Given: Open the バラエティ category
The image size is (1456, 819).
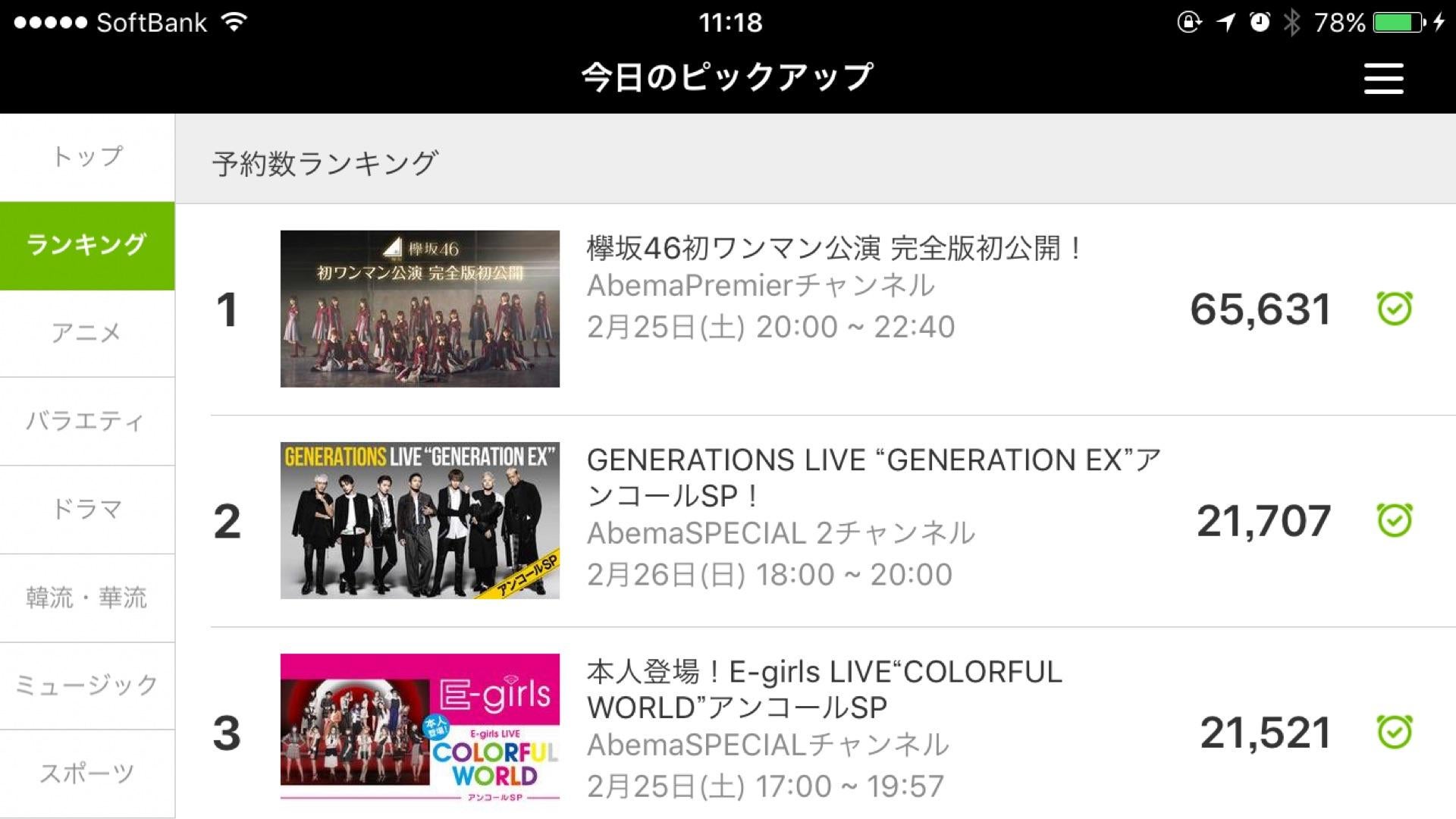Looking at the screenshot, I should pyautogui.click(x=87, y=421).
